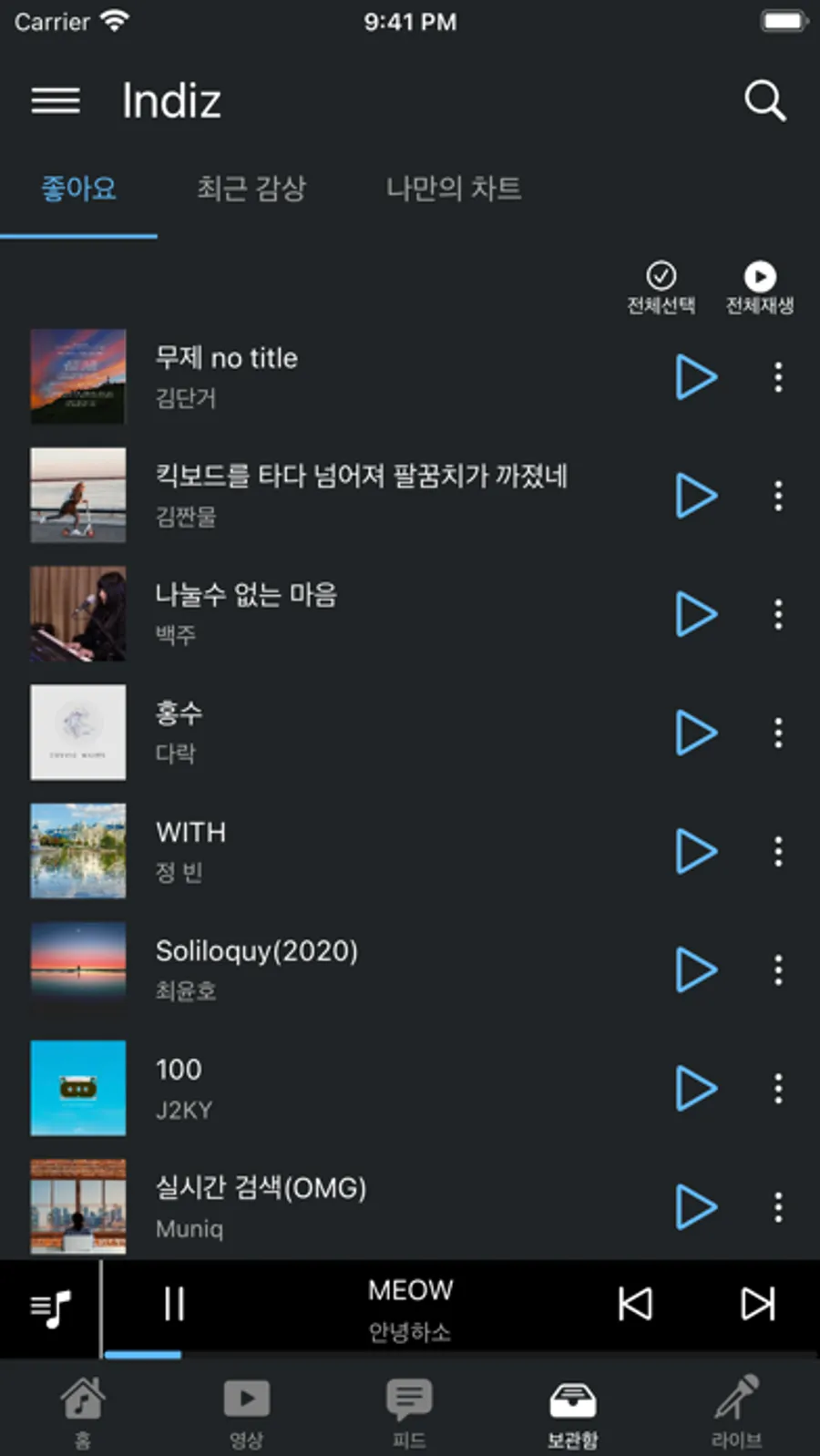Go to the 피드 tab

pyautogui.click(x=409, y=1411)
